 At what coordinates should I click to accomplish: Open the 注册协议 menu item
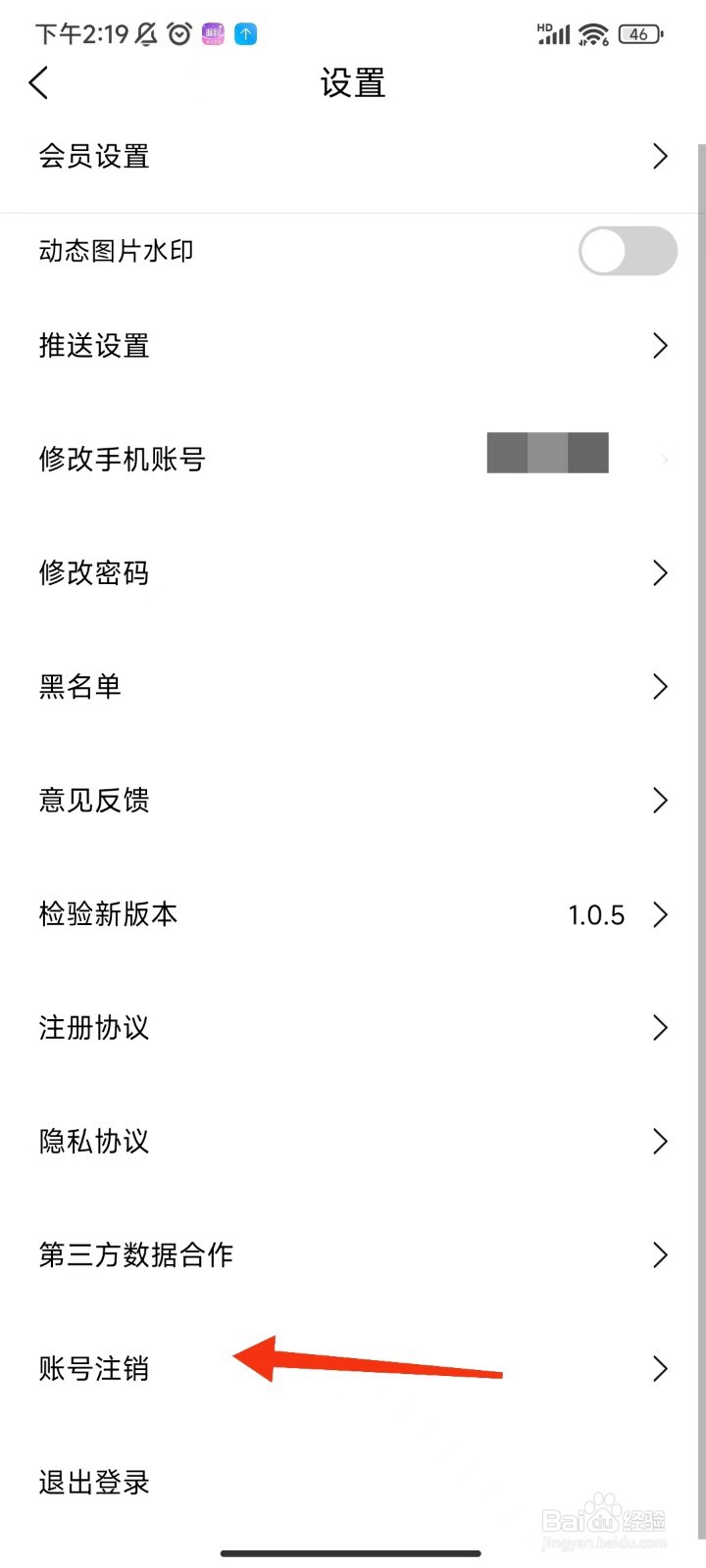pos(93,1028)
